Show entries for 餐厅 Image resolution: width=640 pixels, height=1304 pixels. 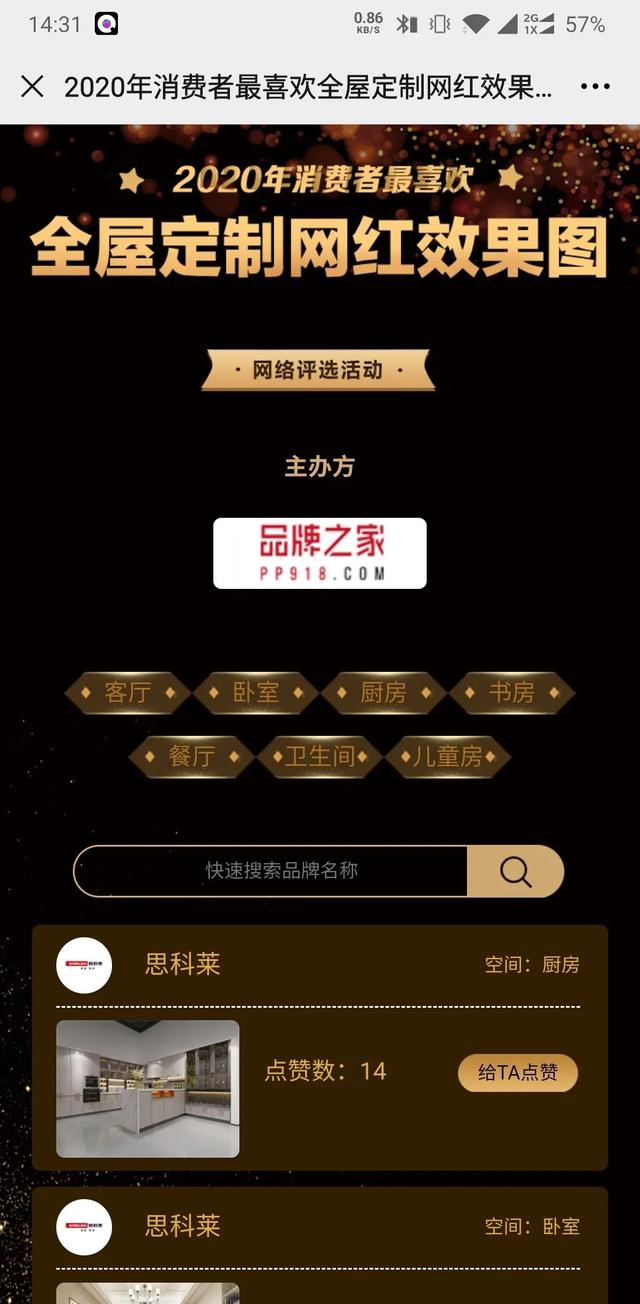[x=191, y=756]
